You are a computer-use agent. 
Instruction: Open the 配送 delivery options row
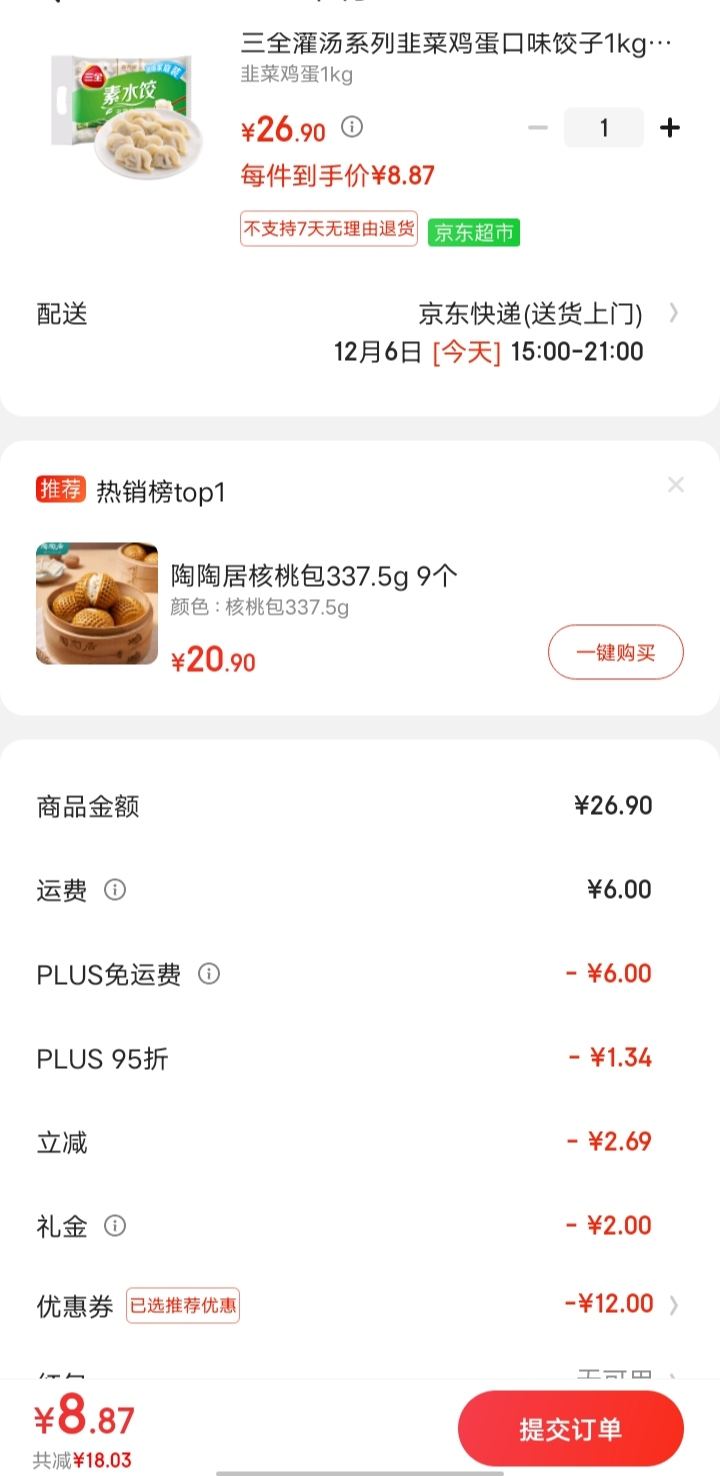(360, 332)
